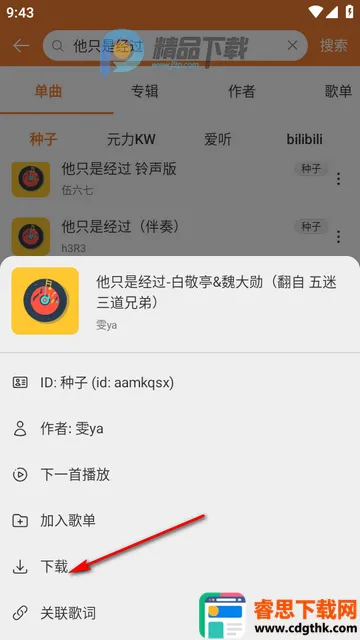Switch to the 专辑 tab

[144, 91]
